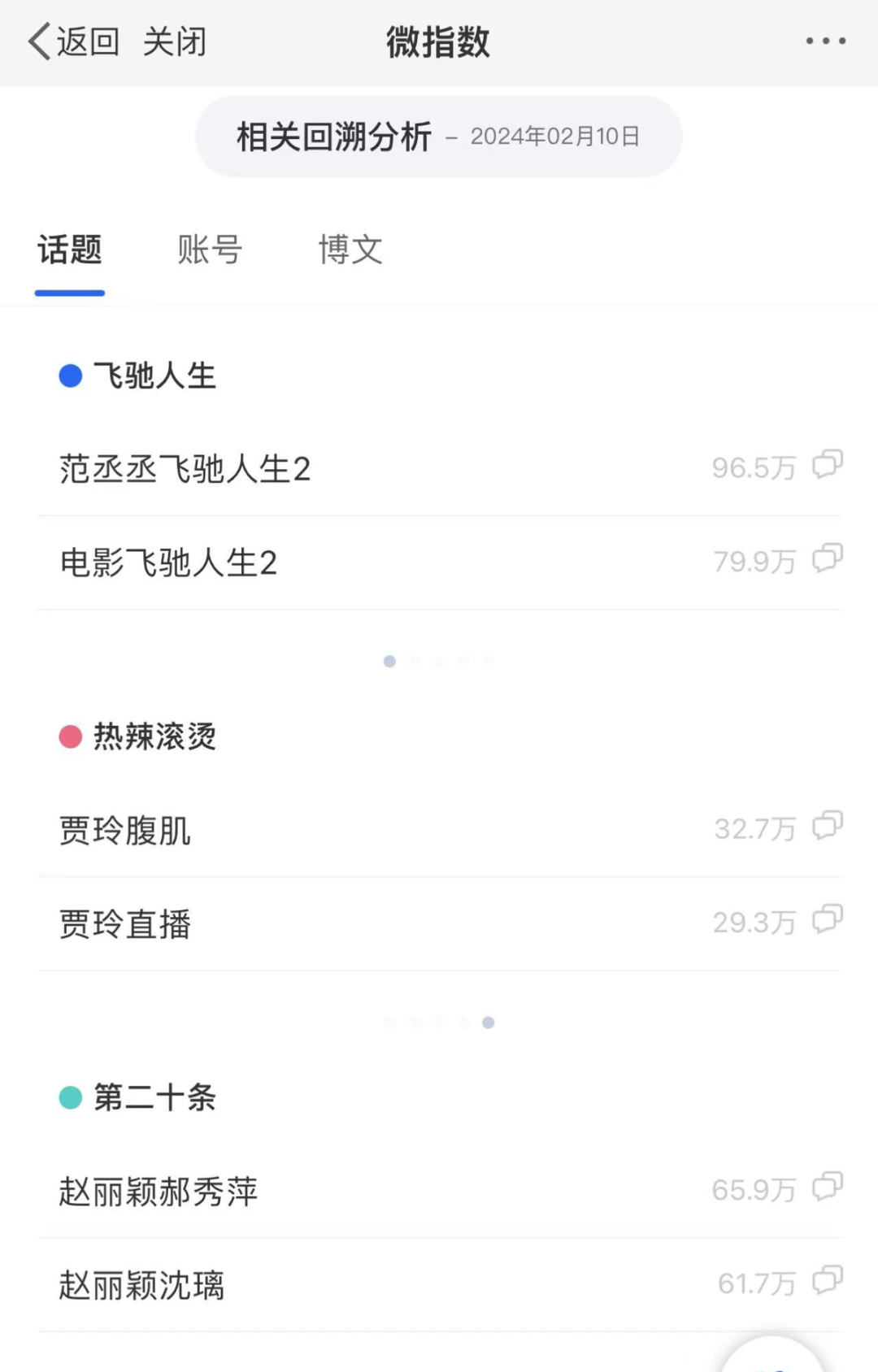Tap the copy icon beside 范丞丞飞驰人生2
Viewport: 878px width, 1372px height.
828,464
